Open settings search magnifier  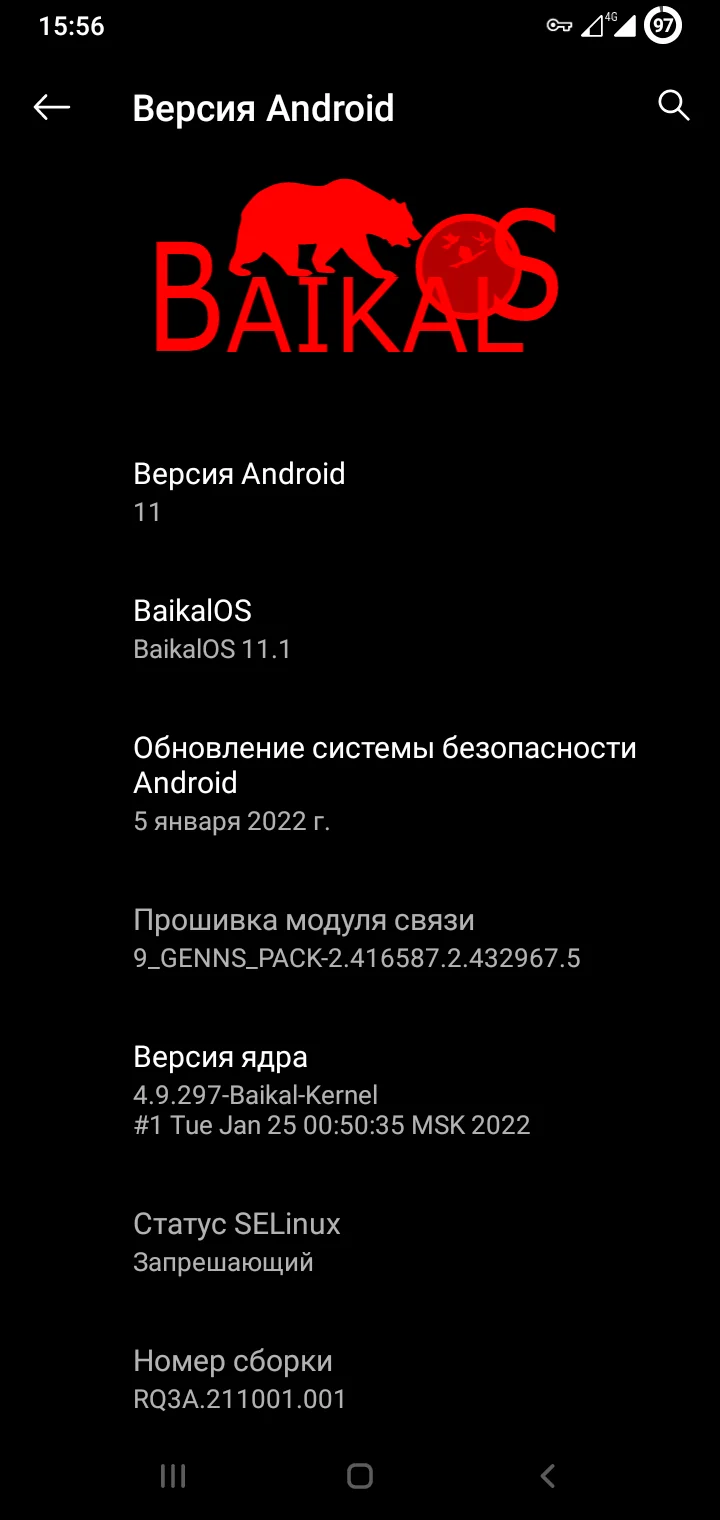point(674,105)
